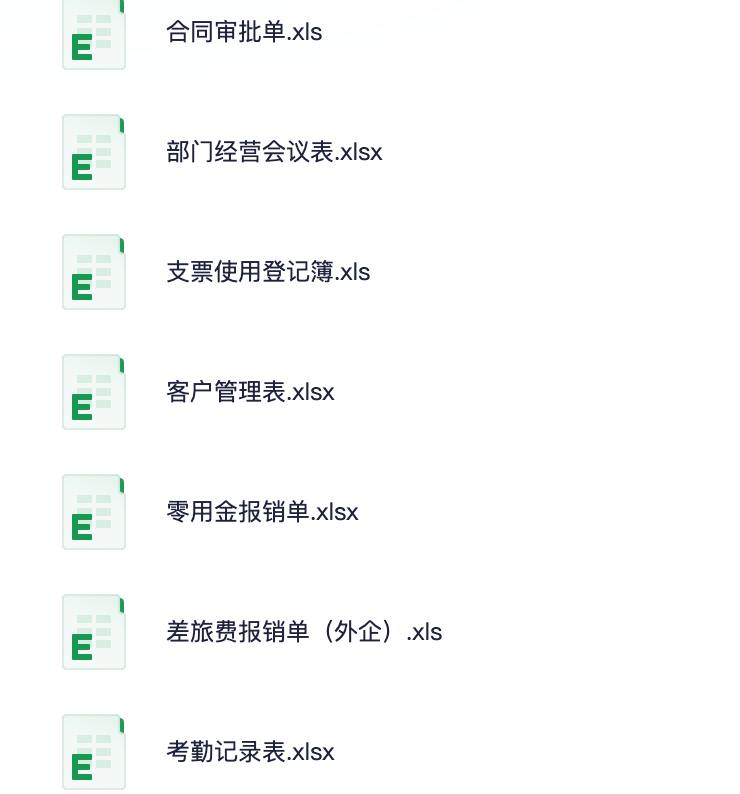The height and width of the screenshot is (794, 740).
Task: Select the 支票使用登记簿.xls file
Action: point(268,272)
